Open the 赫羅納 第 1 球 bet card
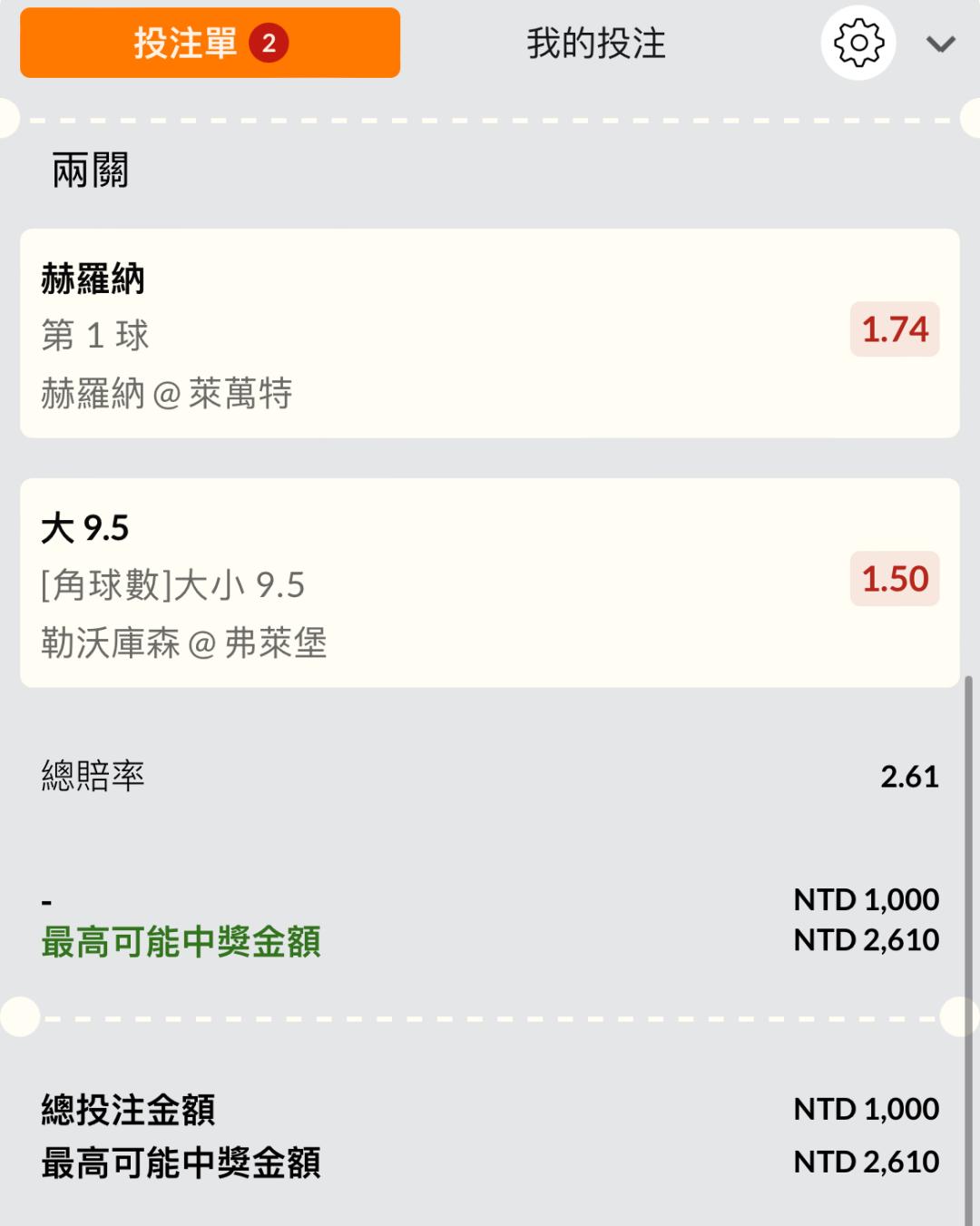Image resolution: width=980 pixels, height=1226 pixels. click(x=490, y=333)
